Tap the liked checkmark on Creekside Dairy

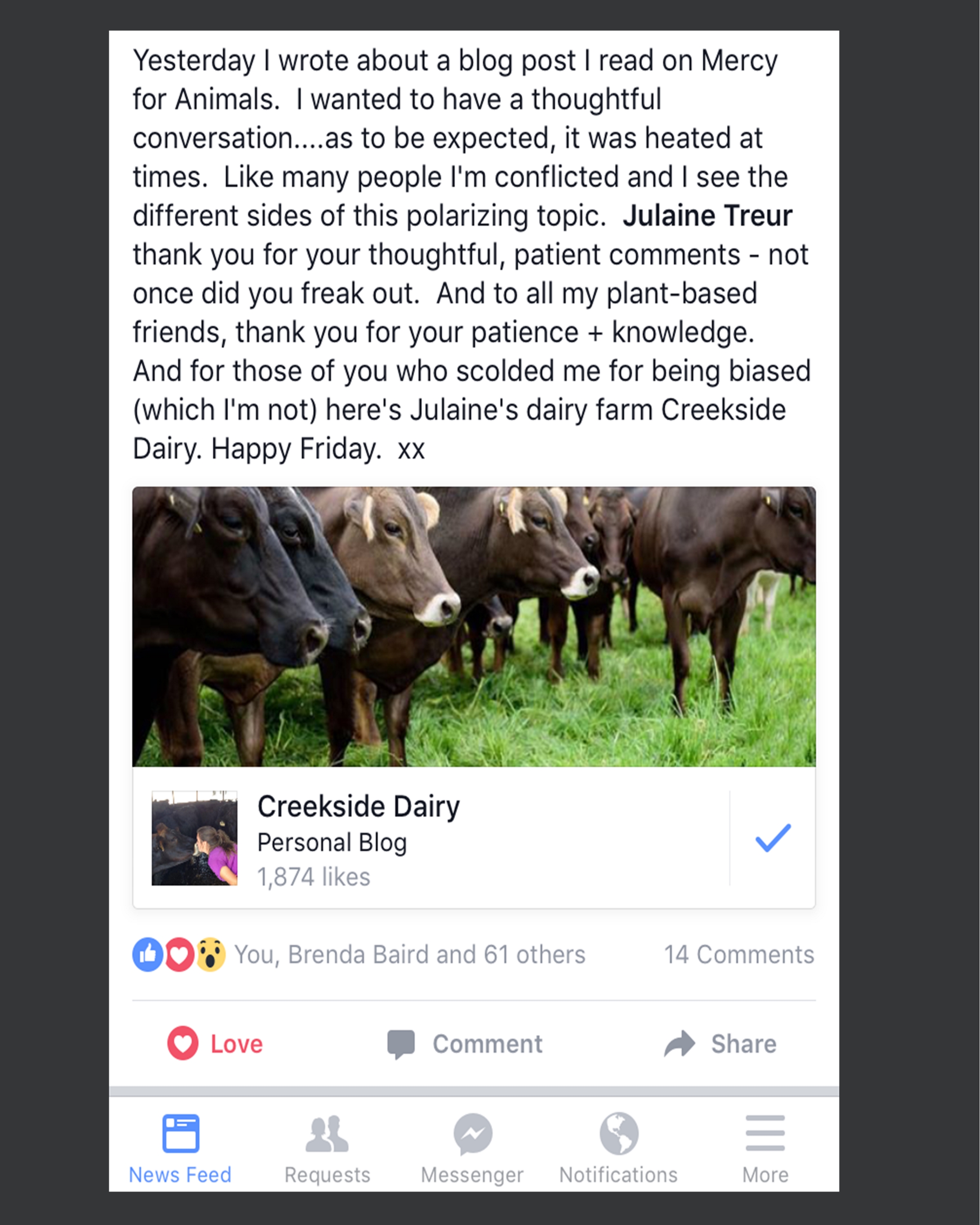773,837
